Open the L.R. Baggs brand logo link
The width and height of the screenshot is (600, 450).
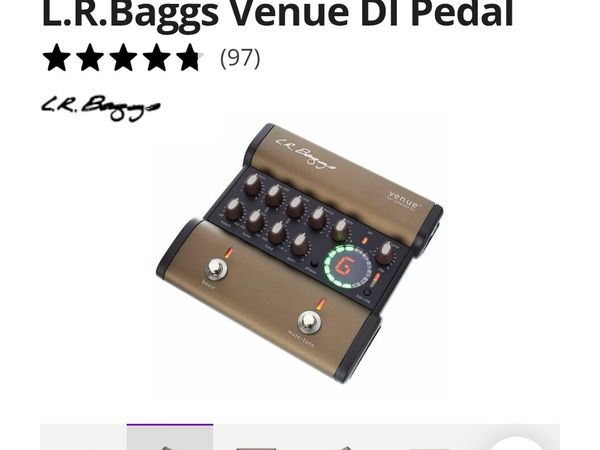[x=100, y=108]
